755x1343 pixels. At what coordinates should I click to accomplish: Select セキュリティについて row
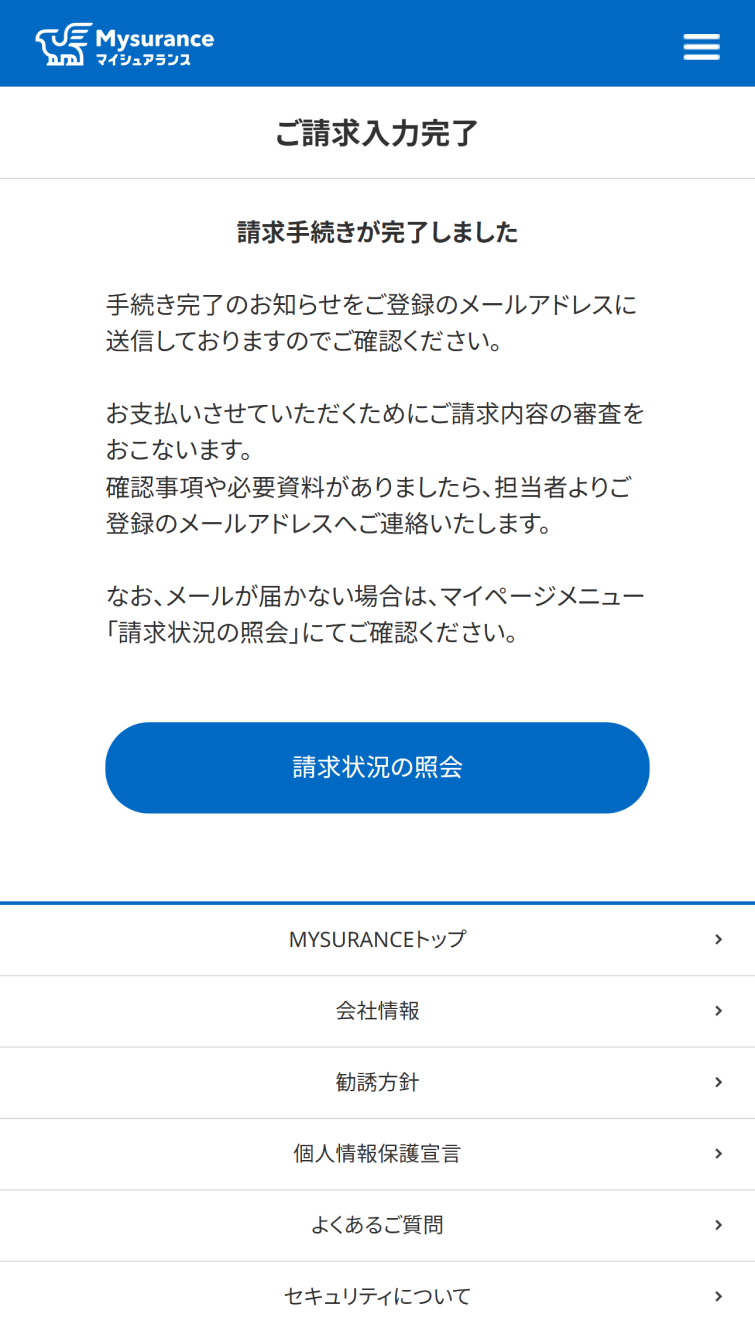coord(377,1296)
